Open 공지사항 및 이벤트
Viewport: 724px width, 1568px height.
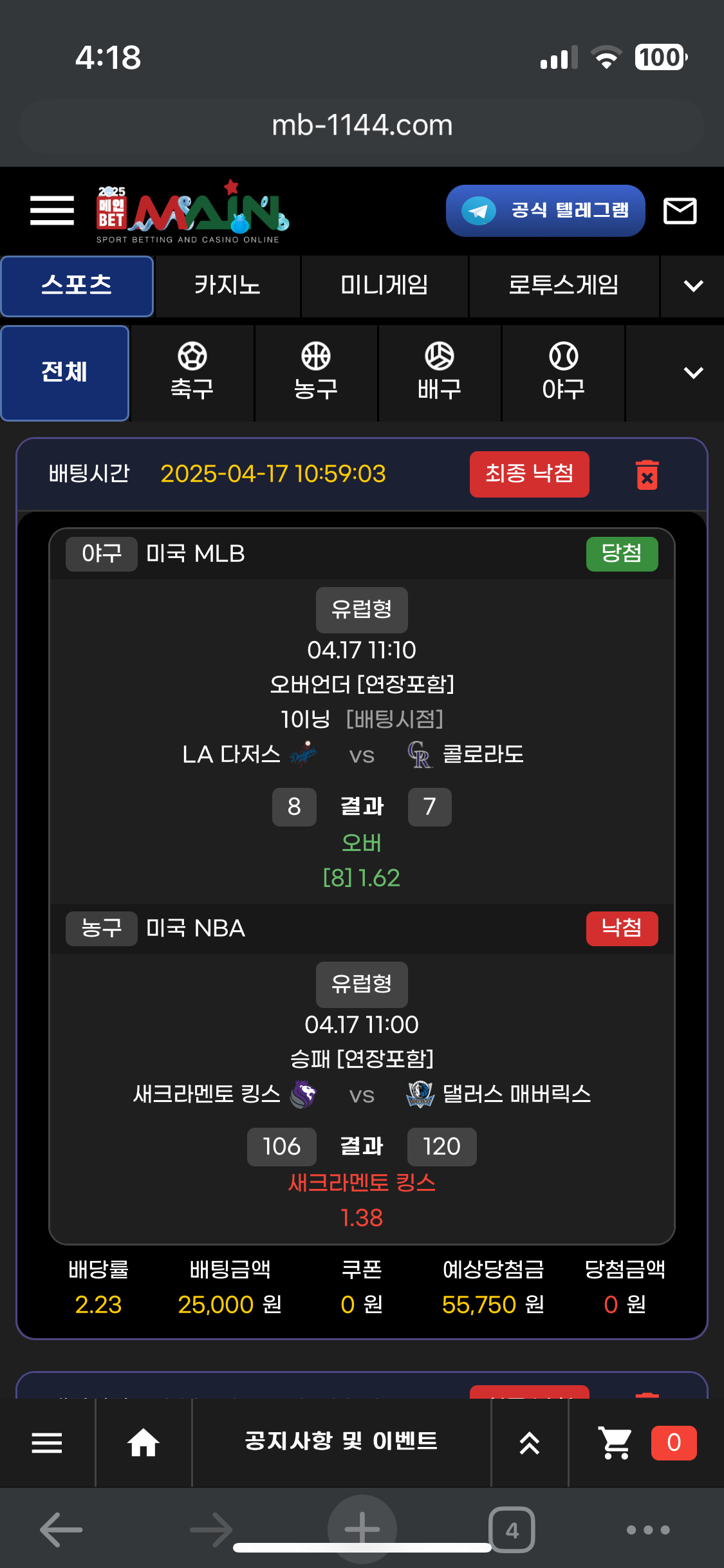[341, 1441]
